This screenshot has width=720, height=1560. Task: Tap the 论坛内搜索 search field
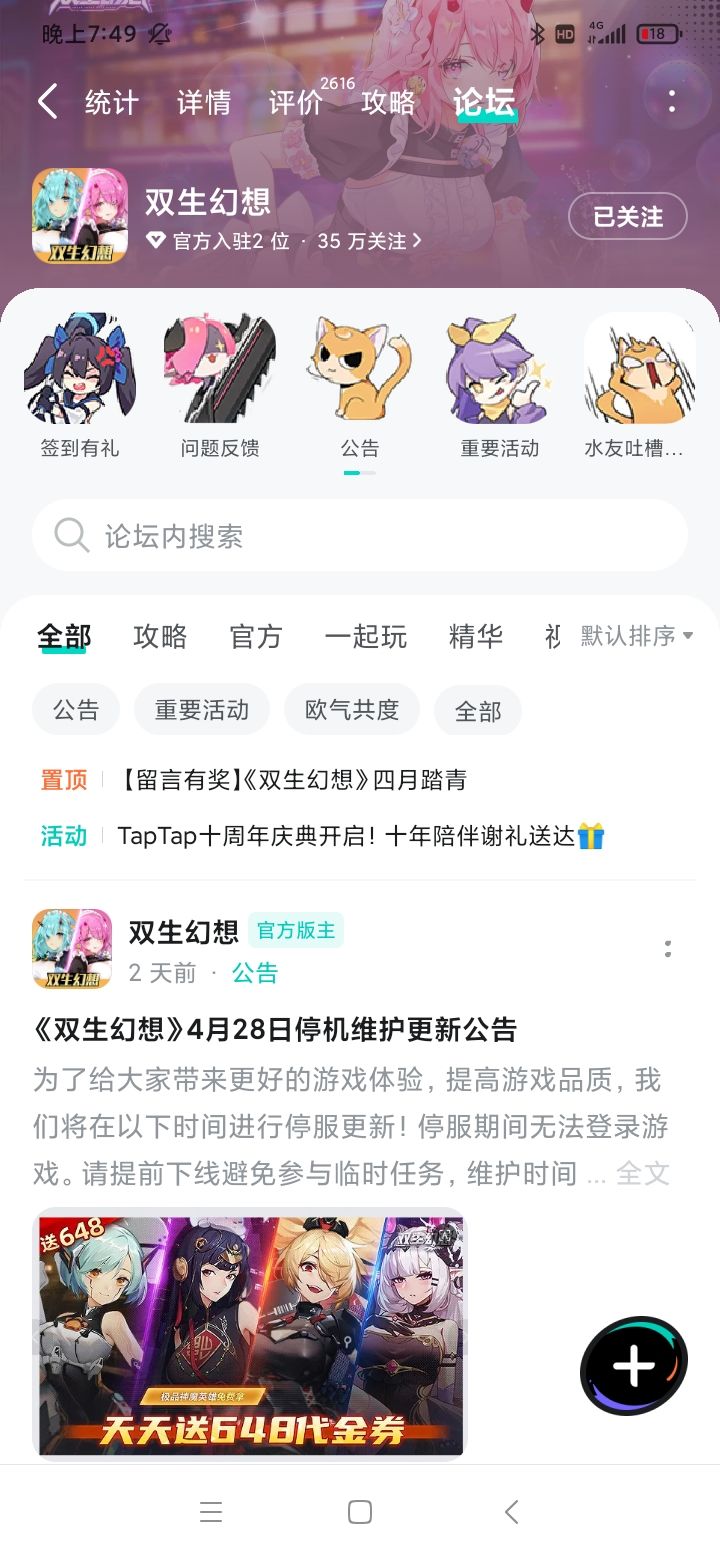click(360, 536)
